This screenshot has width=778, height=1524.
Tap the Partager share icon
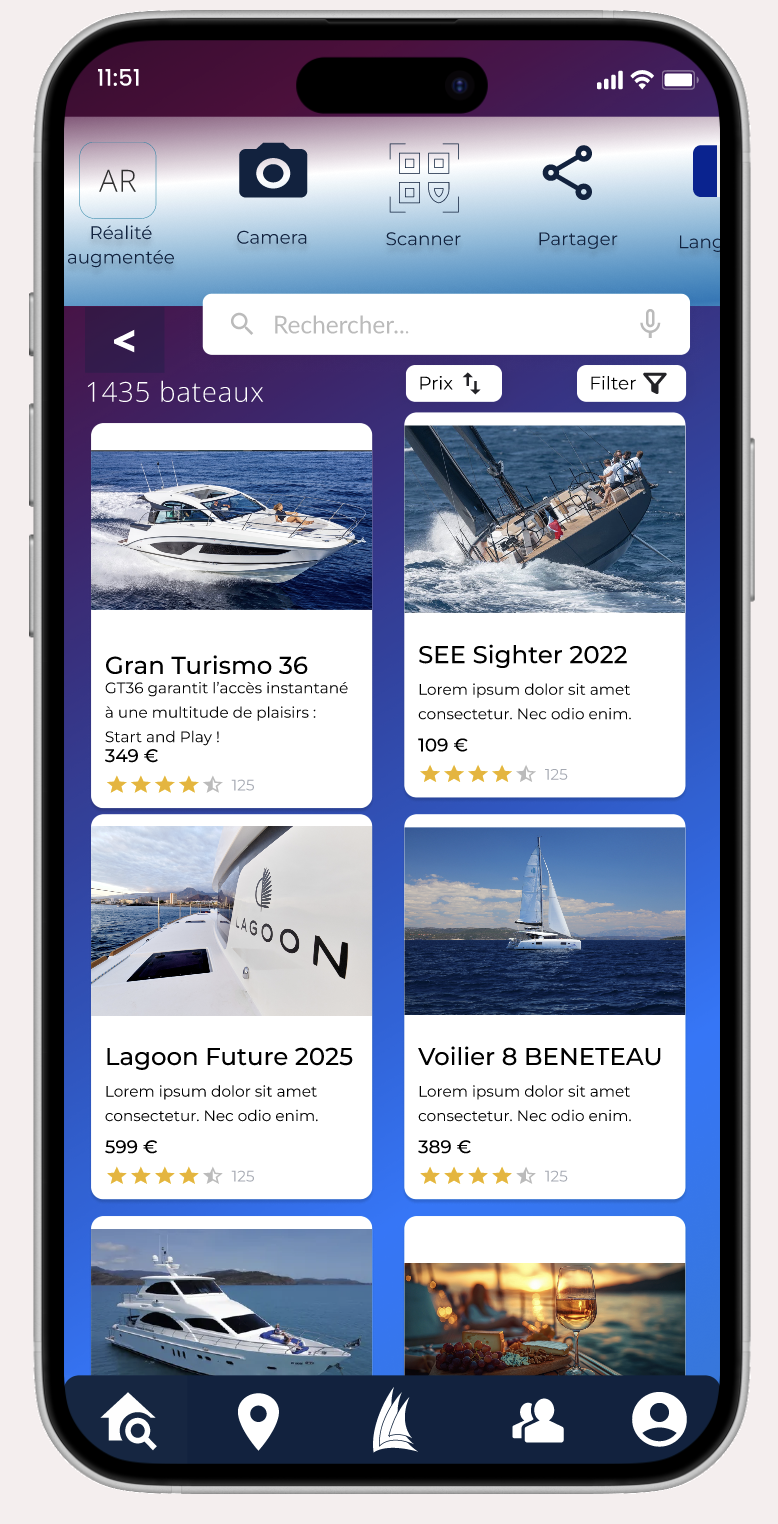(568, 174)
